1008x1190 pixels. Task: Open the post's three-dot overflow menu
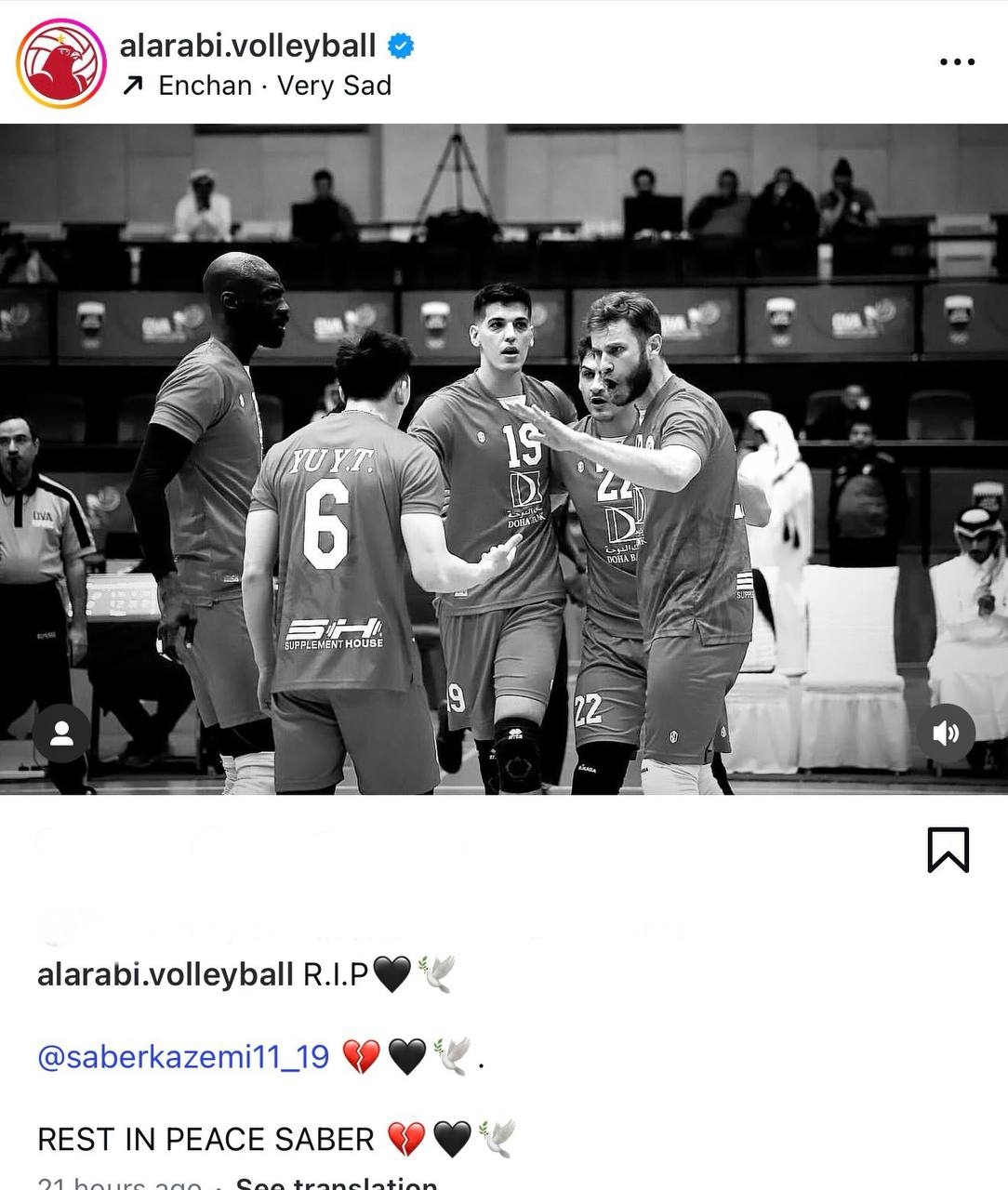click(x=957, y=62)
